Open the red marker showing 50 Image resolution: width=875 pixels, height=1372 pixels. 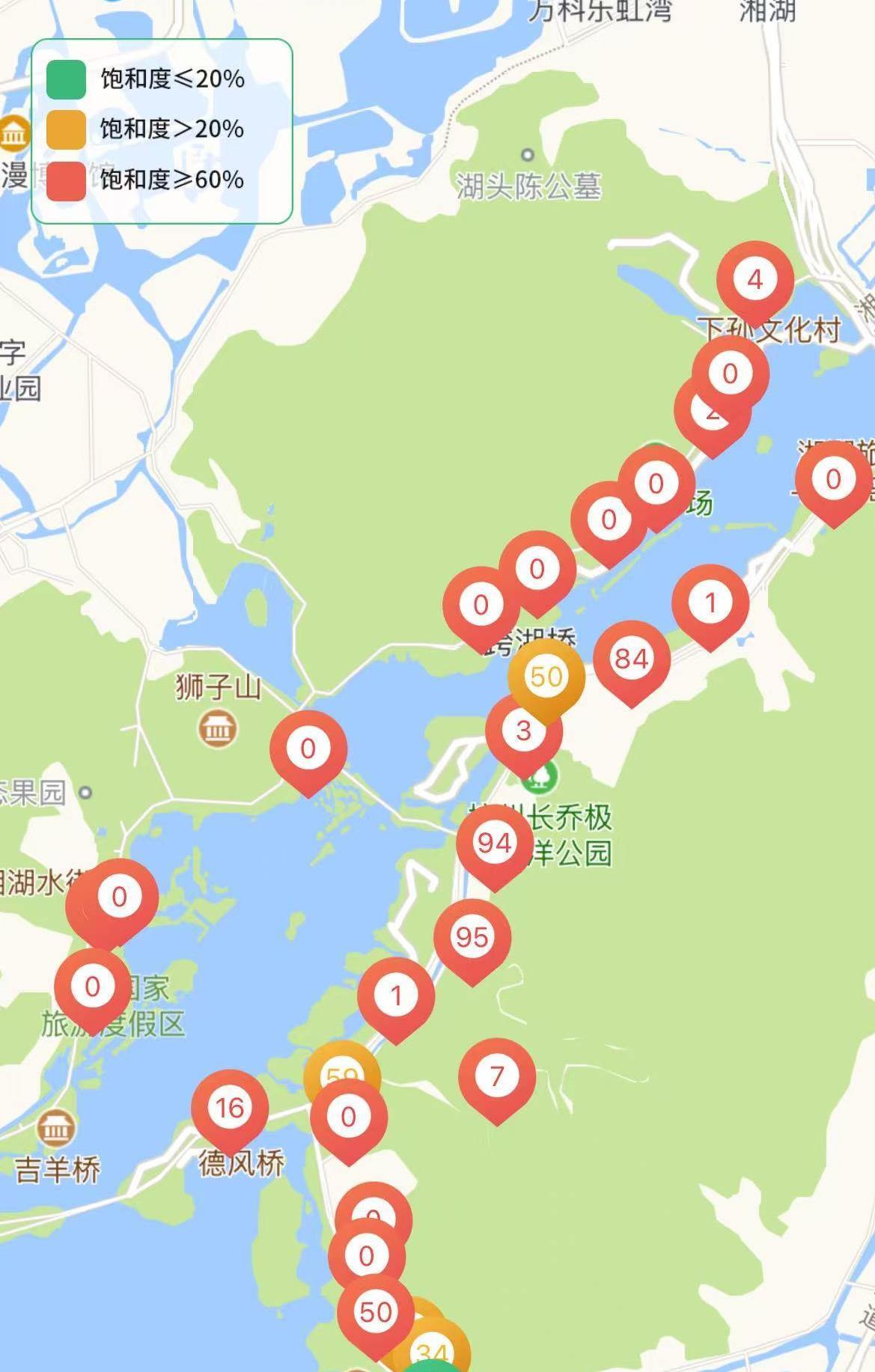click(375, 1312)
